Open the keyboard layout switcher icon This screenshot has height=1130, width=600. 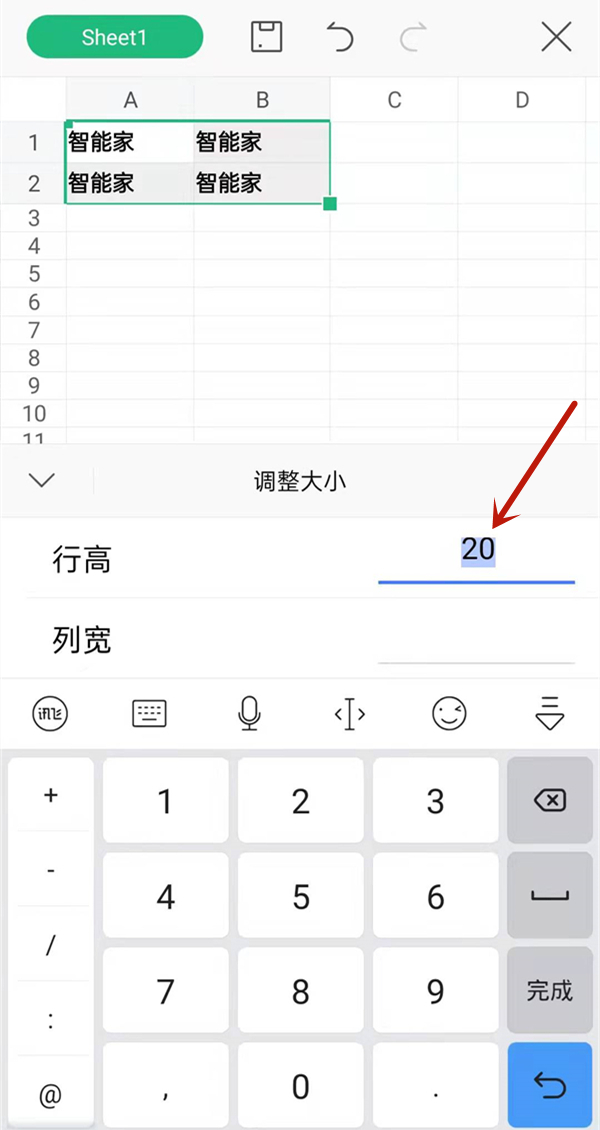tap(149, 713)
